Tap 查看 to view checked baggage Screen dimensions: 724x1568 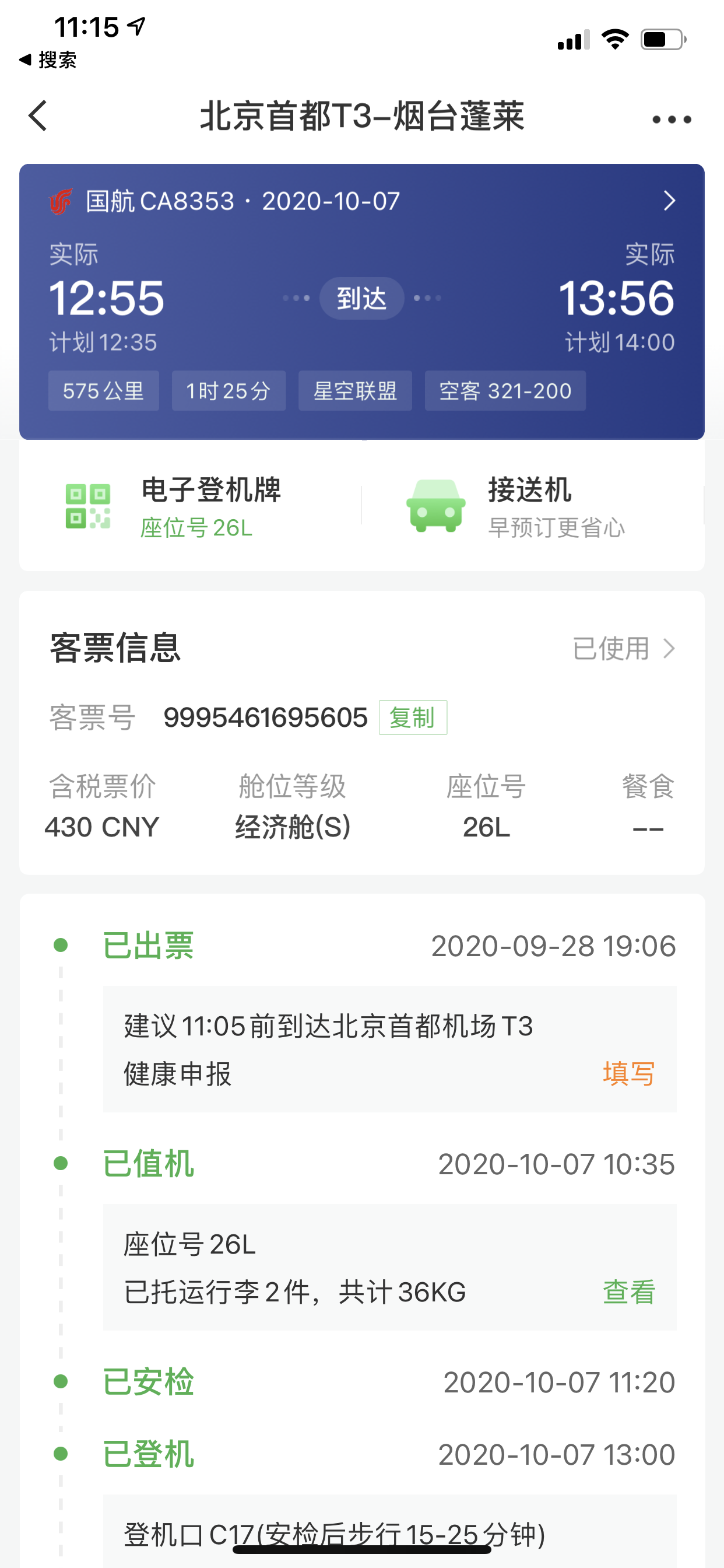tap(628, 1291)
